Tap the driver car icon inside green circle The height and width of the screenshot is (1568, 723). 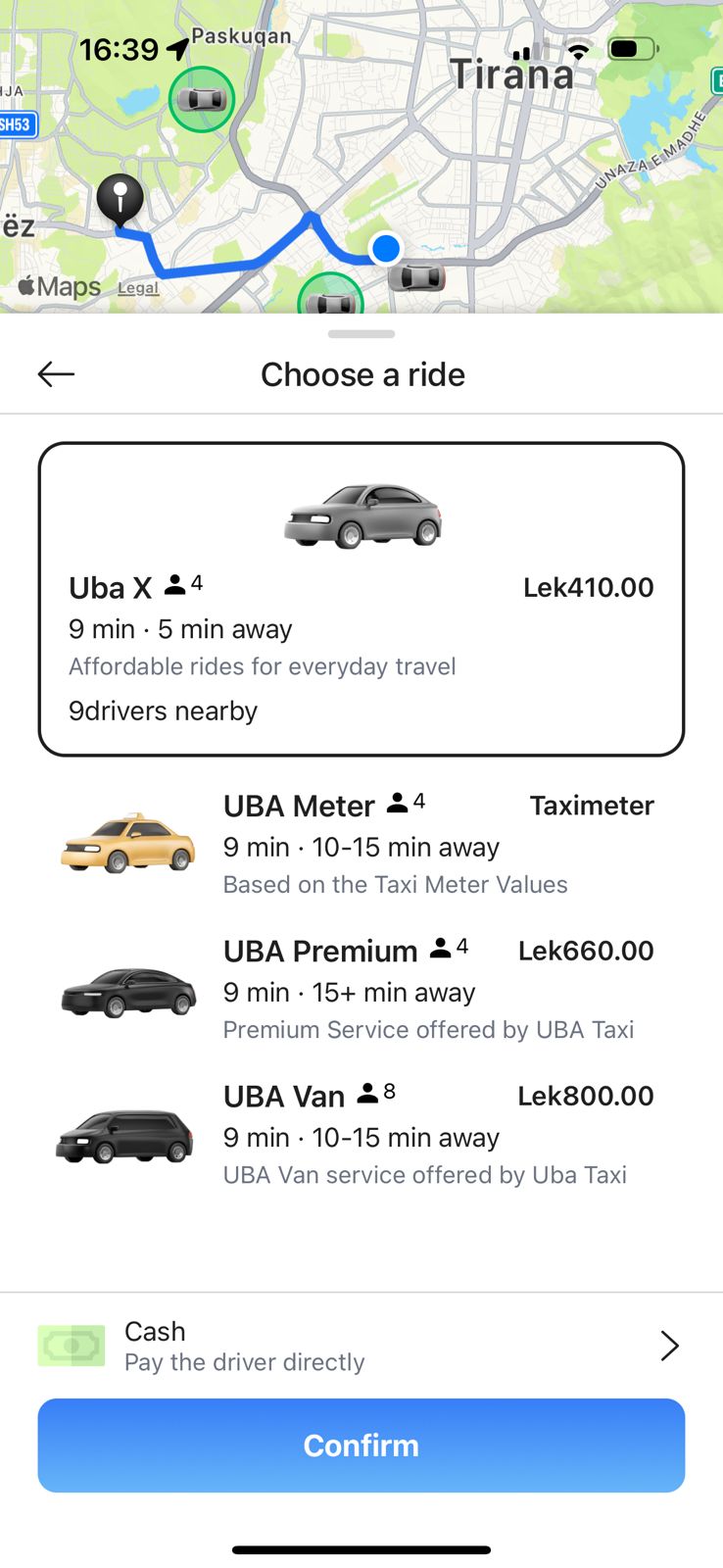click(202, 98)
